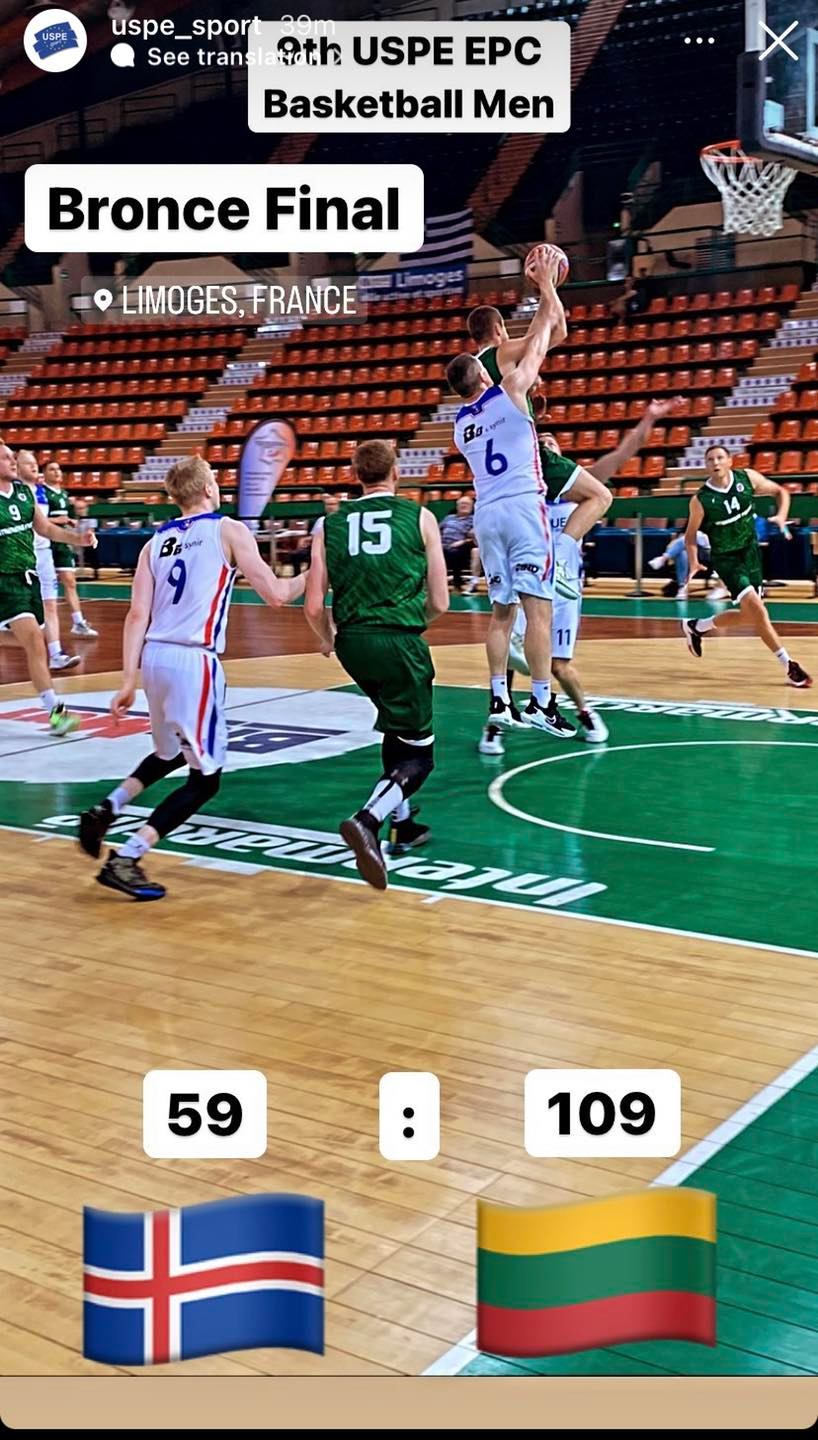Open the uspe_sport username
Viewport: 818px width, 1440px height.
click(x=186, y=25)
